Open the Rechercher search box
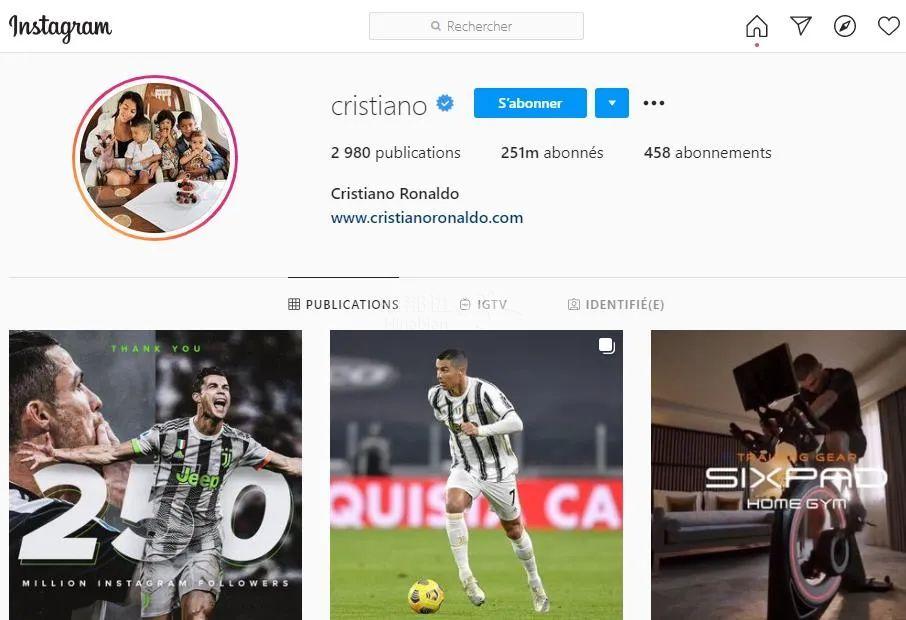The height and width of the screenshot is (620, 906). click(x=476, y=26)
